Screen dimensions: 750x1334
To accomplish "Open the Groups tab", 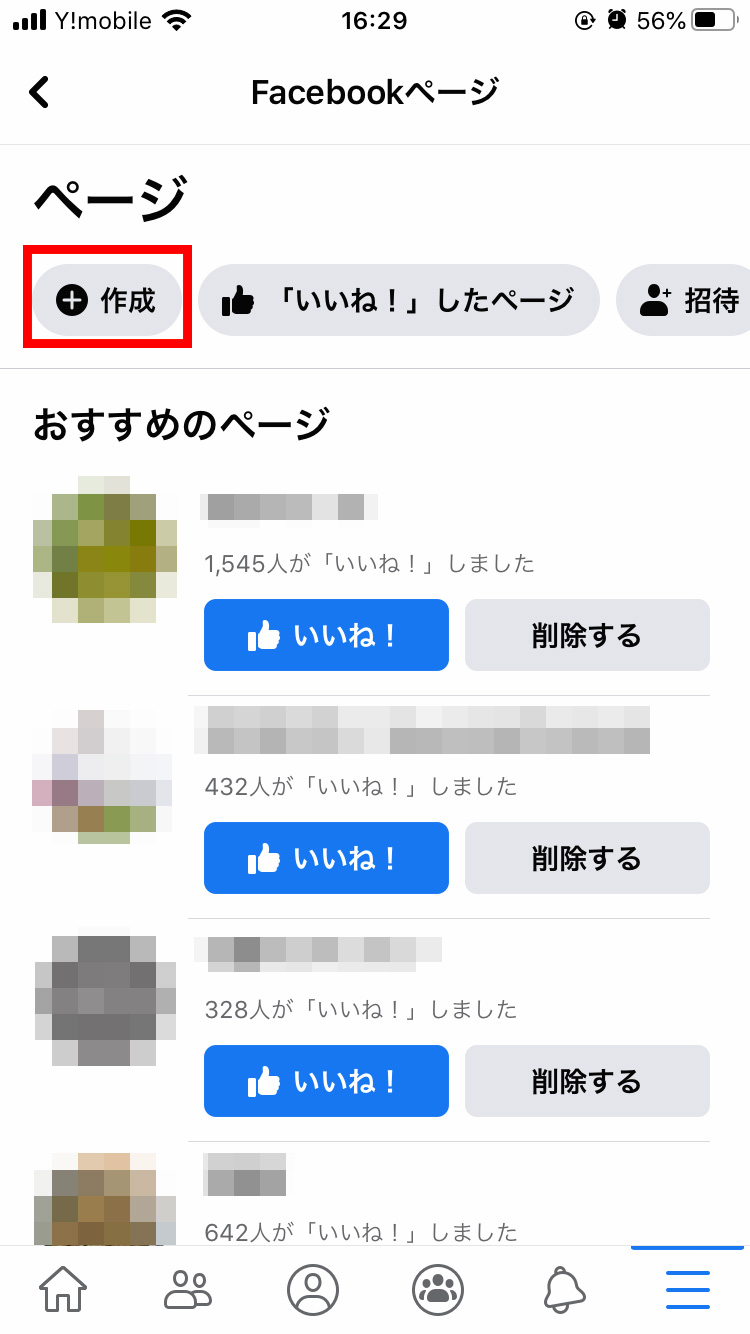I will click(438, 1290).
